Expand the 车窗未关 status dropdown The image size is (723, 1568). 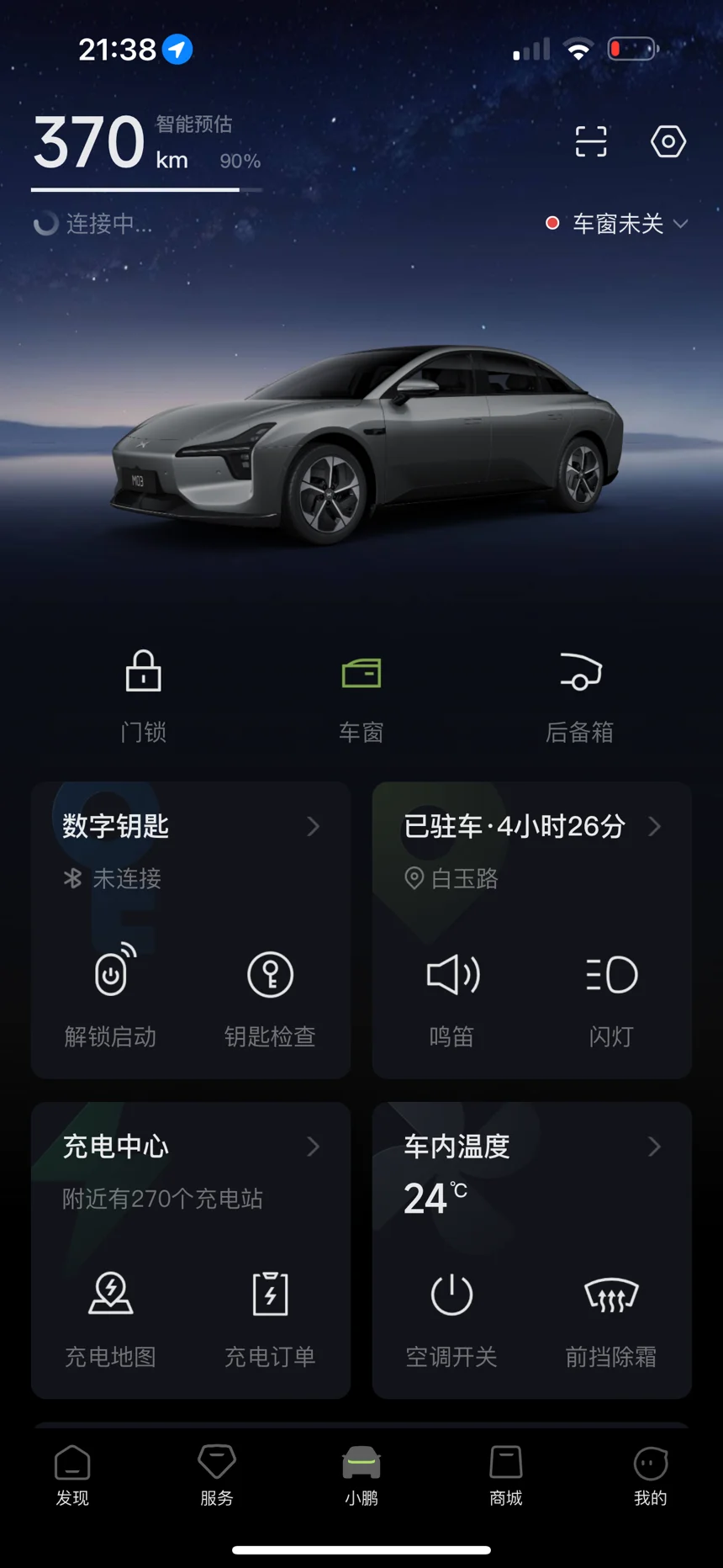(619, 224)
